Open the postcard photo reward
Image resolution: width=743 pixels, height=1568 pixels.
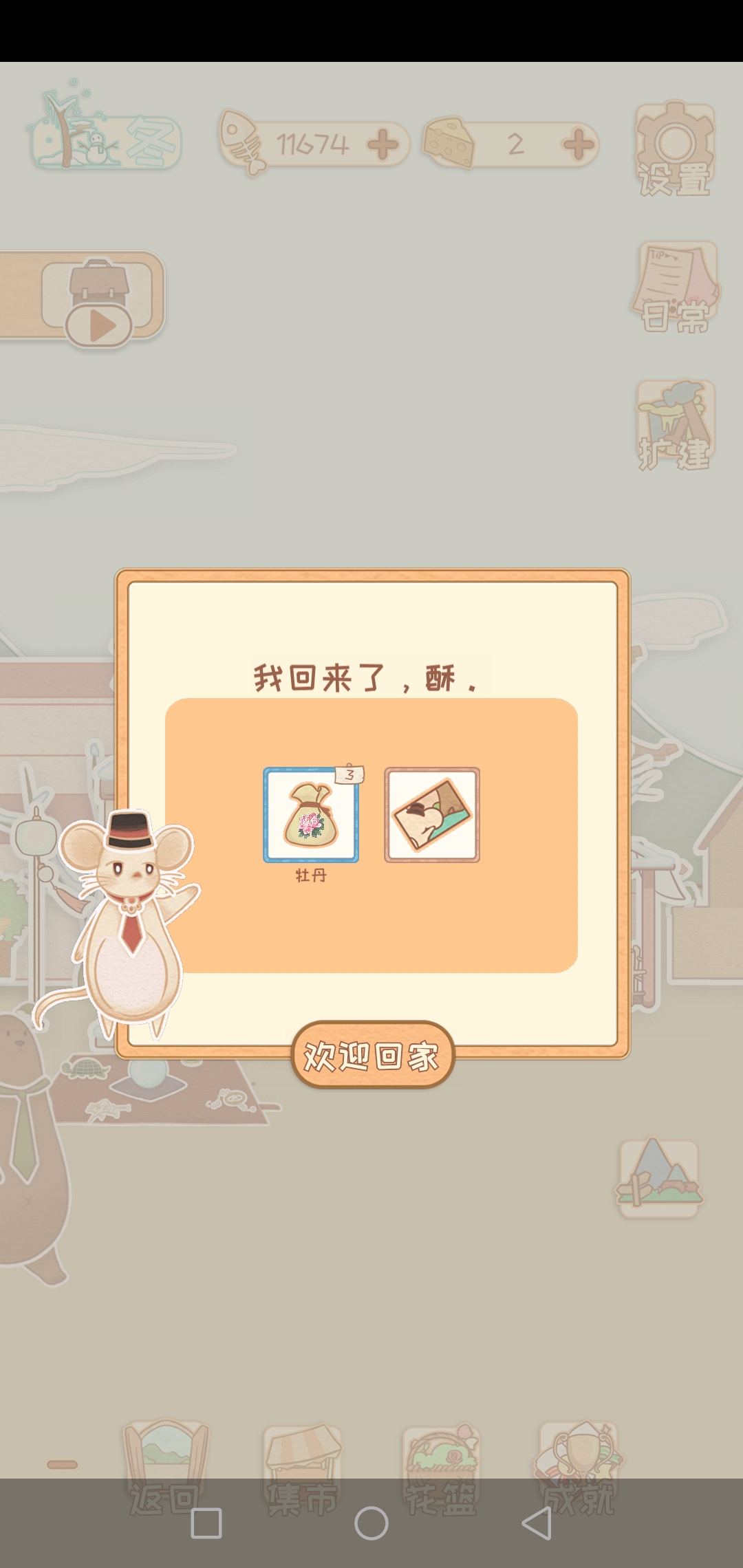[432, 815]
